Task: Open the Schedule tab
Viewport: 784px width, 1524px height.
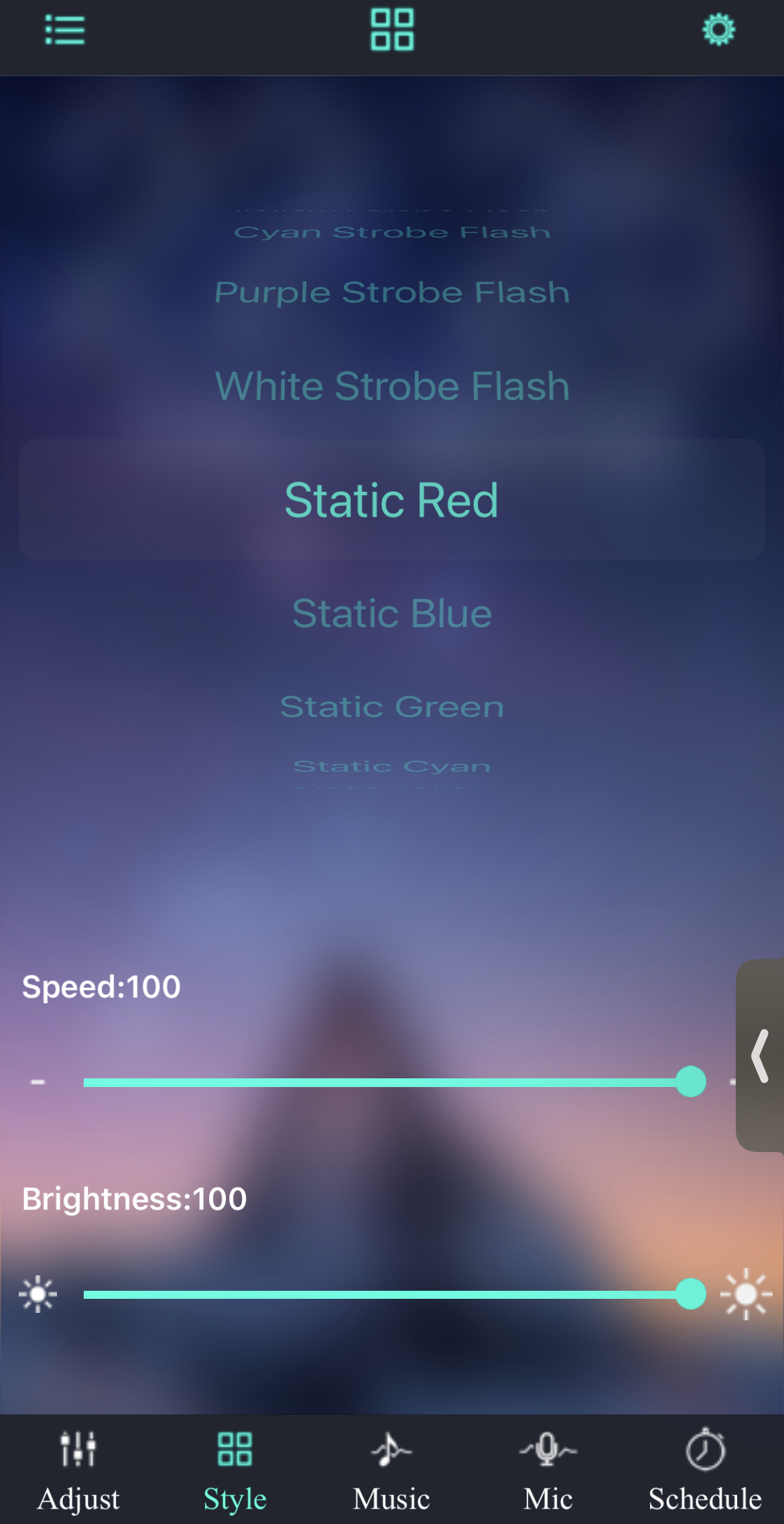Action: (705, 1469)
